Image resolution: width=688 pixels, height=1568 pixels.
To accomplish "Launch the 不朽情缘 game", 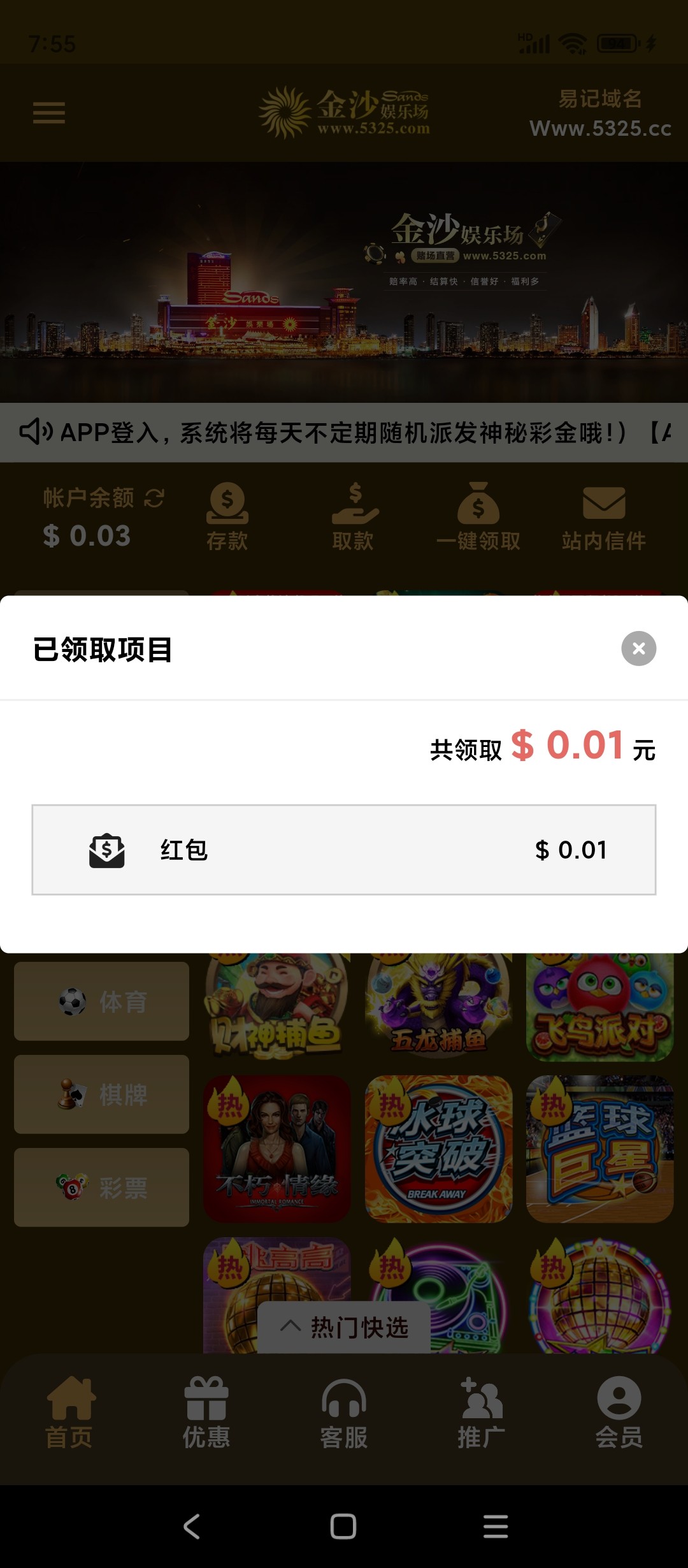I will [276, 1149].
